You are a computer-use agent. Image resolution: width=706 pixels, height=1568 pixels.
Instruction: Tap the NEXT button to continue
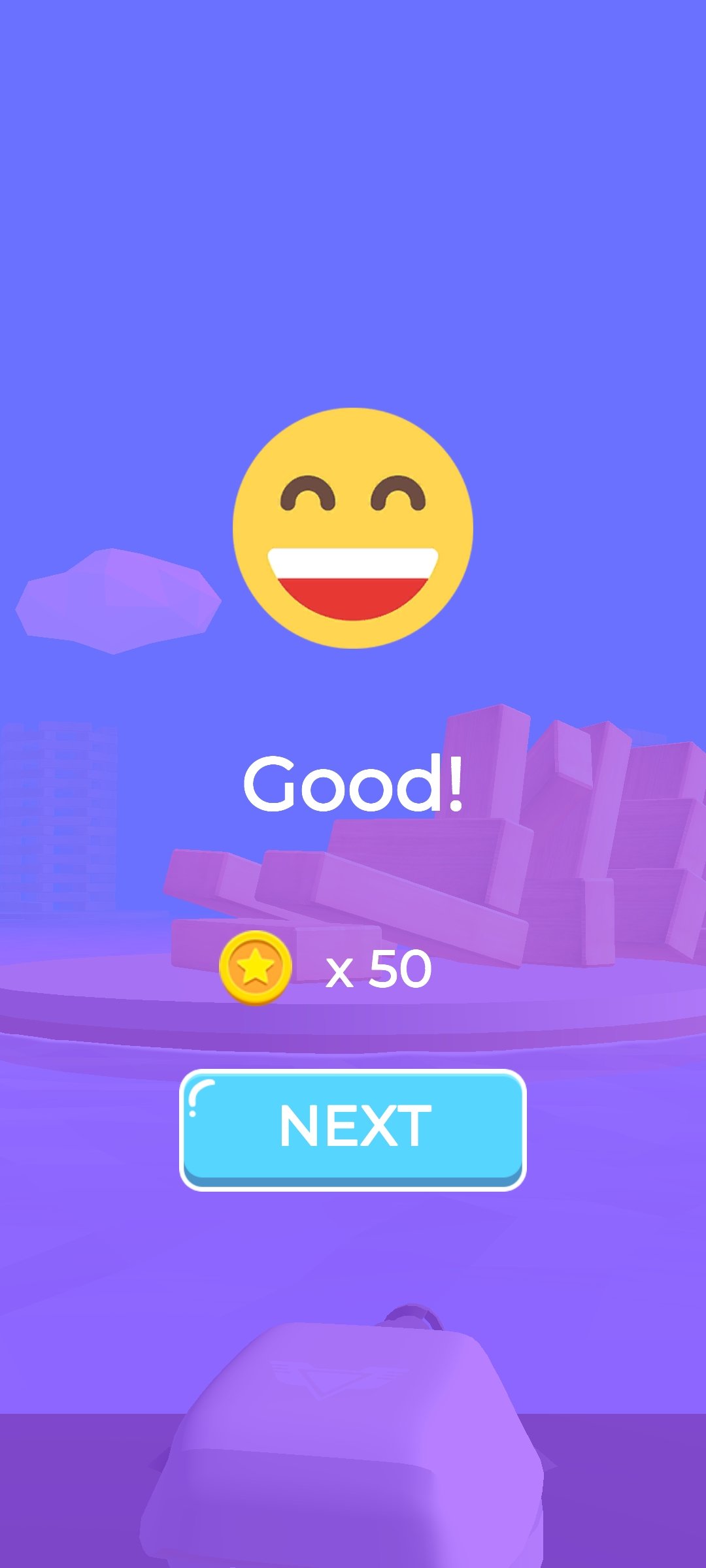tap(353, 1128)
